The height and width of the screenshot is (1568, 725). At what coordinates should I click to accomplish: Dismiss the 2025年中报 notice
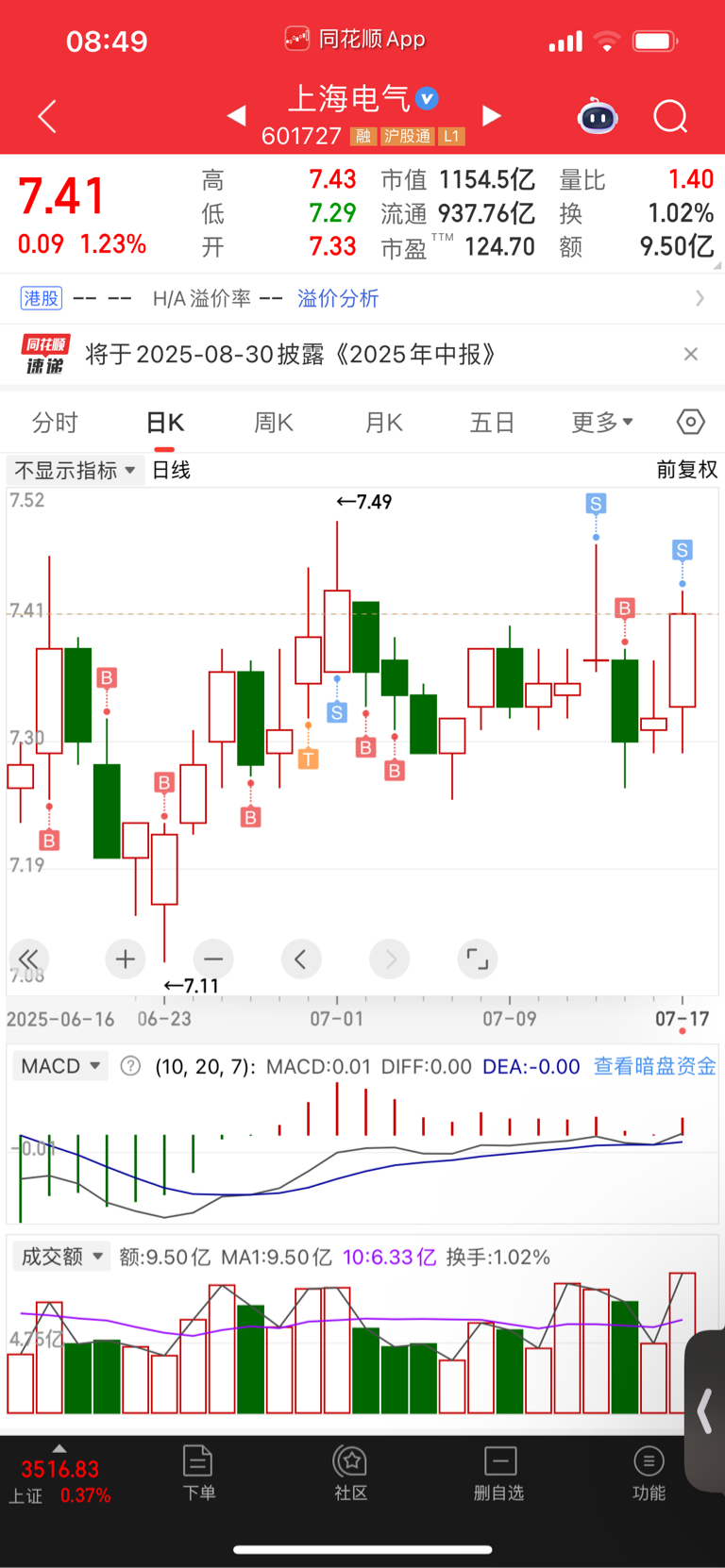pyautogui.click(x=691, y=354)
